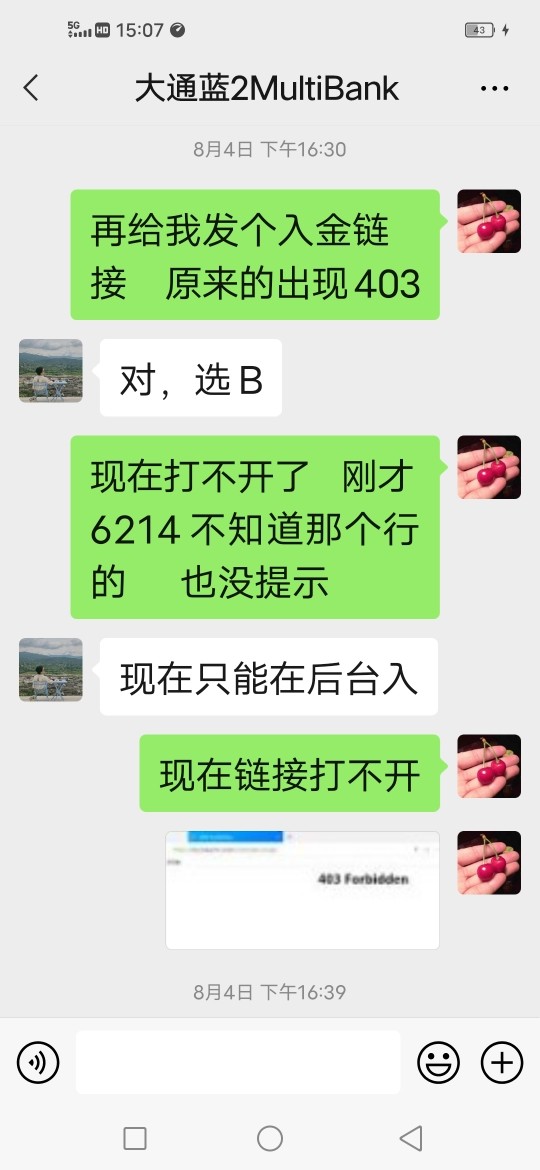Image resolution: width=540 pixels, height=1170 pixels.
Task: Open recent apps from the navigation bar
Action: coord(134,1139)
